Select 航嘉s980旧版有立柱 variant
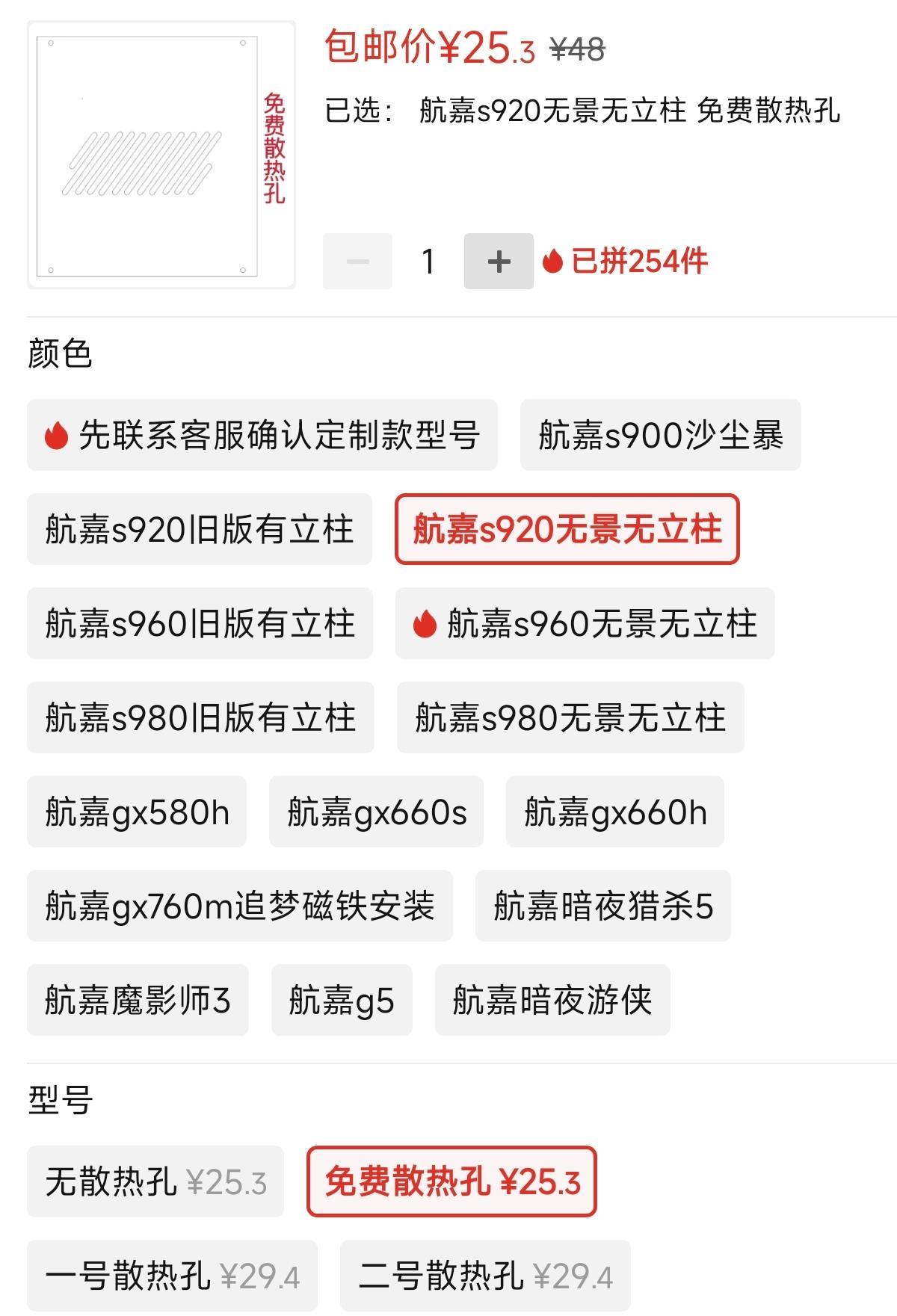 (x=200, y=717)
